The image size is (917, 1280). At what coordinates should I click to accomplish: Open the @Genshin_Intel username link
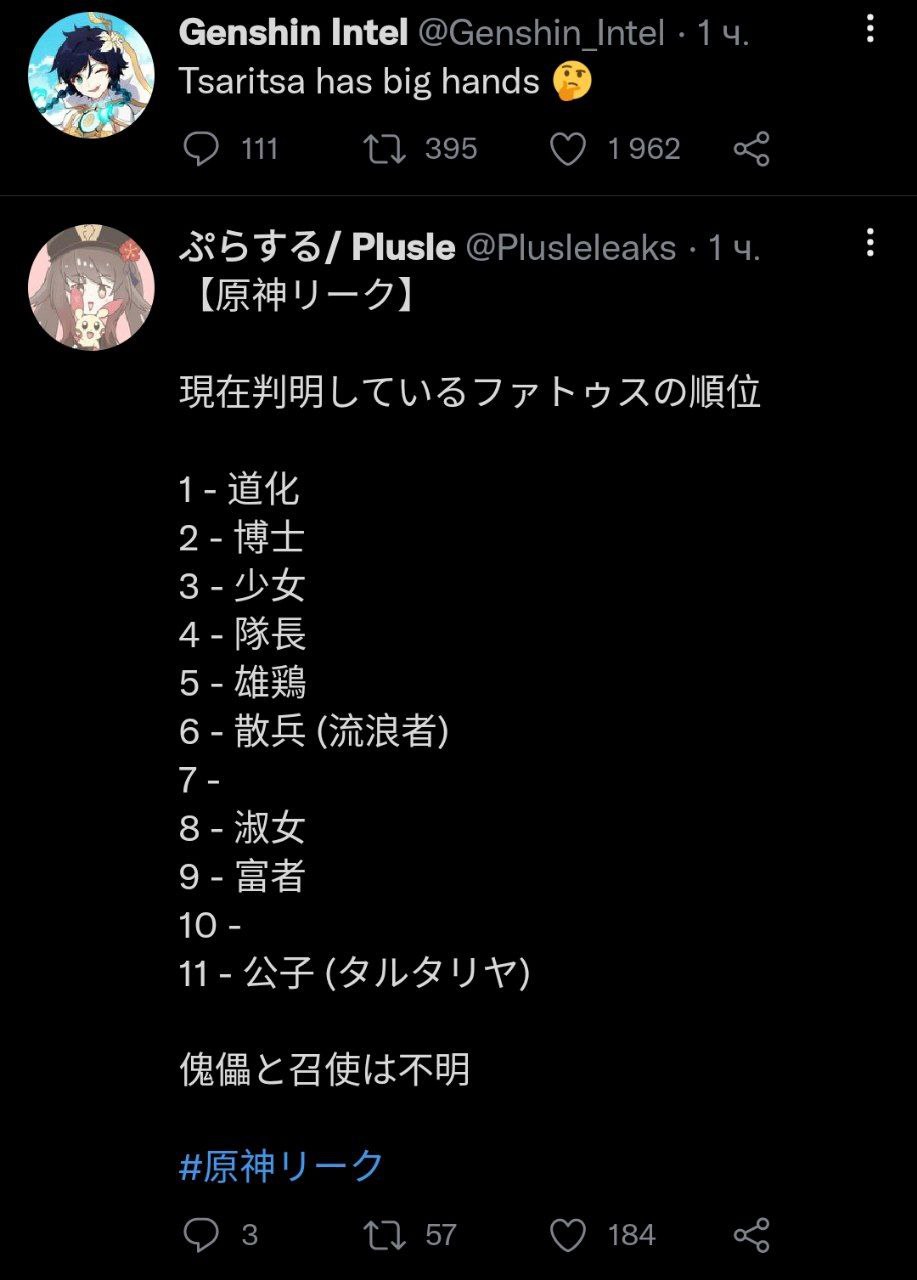pos(541,33)
